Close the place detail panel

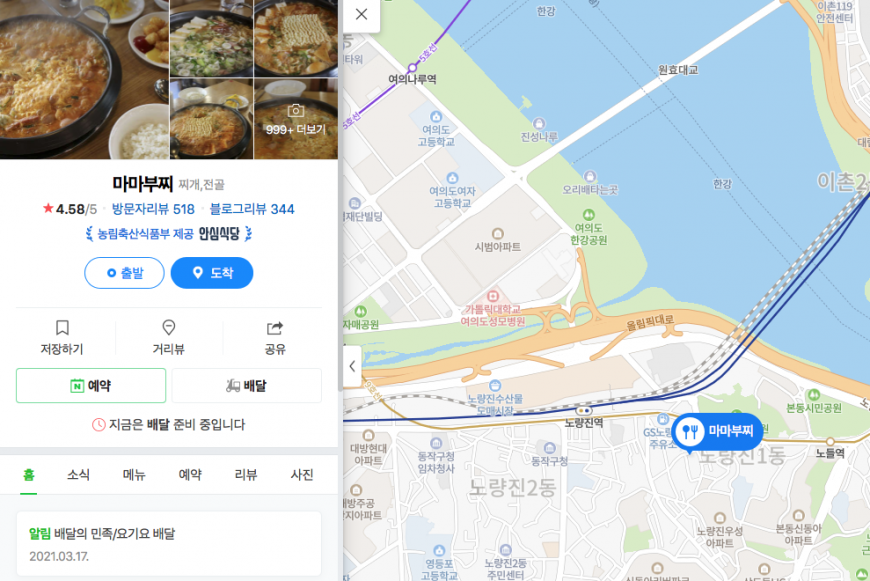click(x=362, y=14)
